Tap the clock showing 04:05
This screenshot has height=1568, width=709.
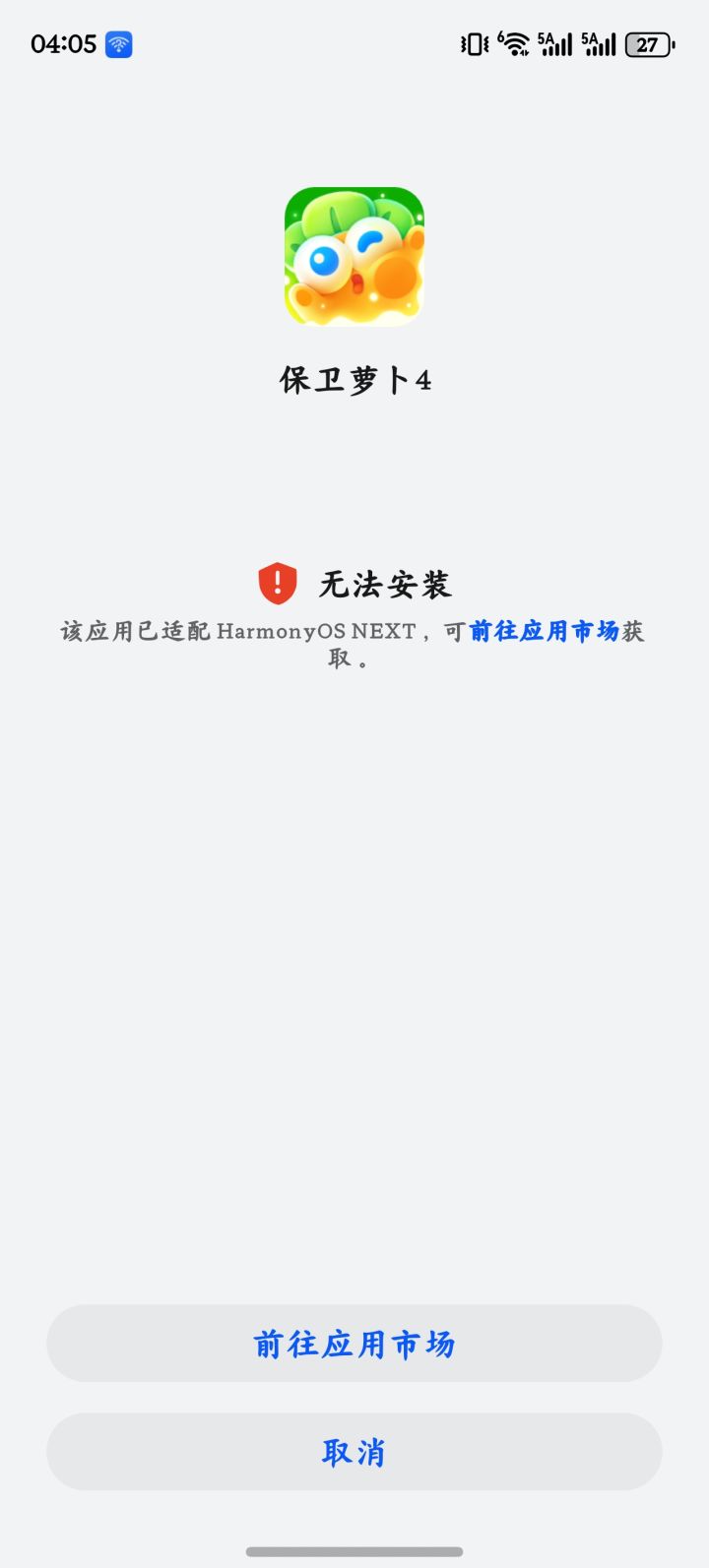[62, 44]
